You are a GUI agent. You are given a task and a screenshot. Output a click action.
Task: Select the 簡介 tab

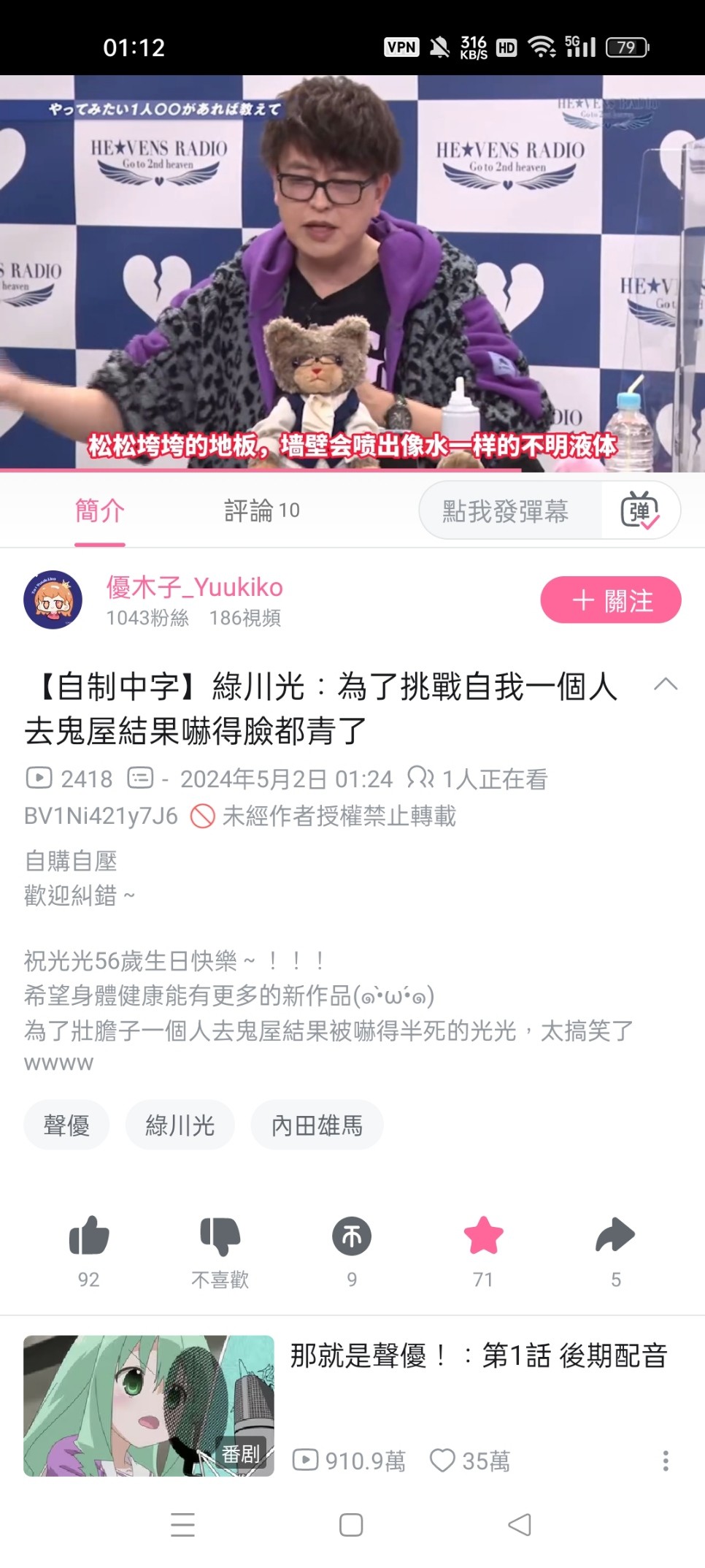(x=100, y=510)
